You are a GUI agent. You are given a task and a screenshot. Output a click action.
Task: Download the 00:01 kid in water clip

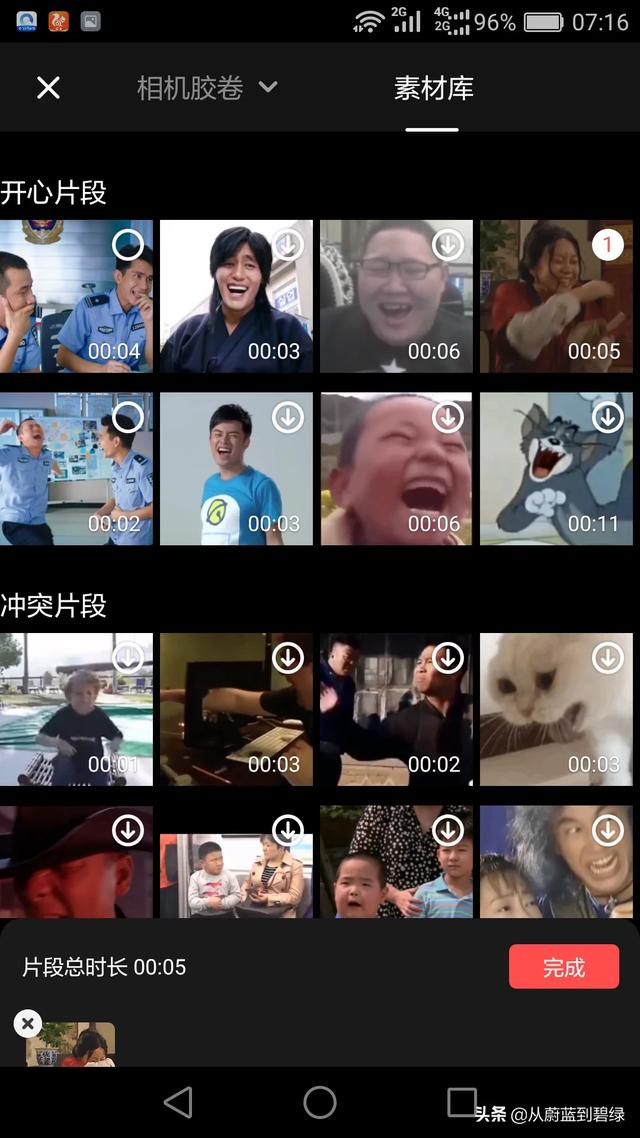[127, 658]
